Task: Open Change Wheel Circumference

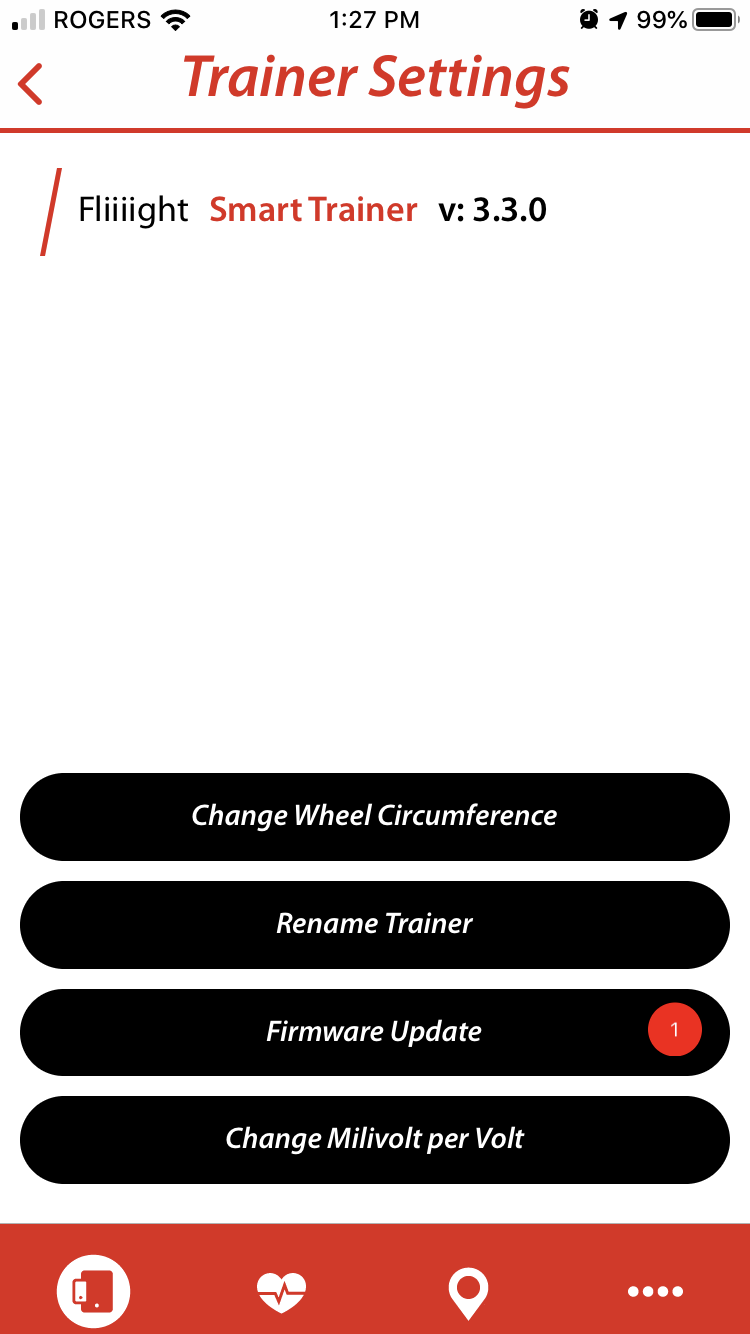Action: coord(374,816)
